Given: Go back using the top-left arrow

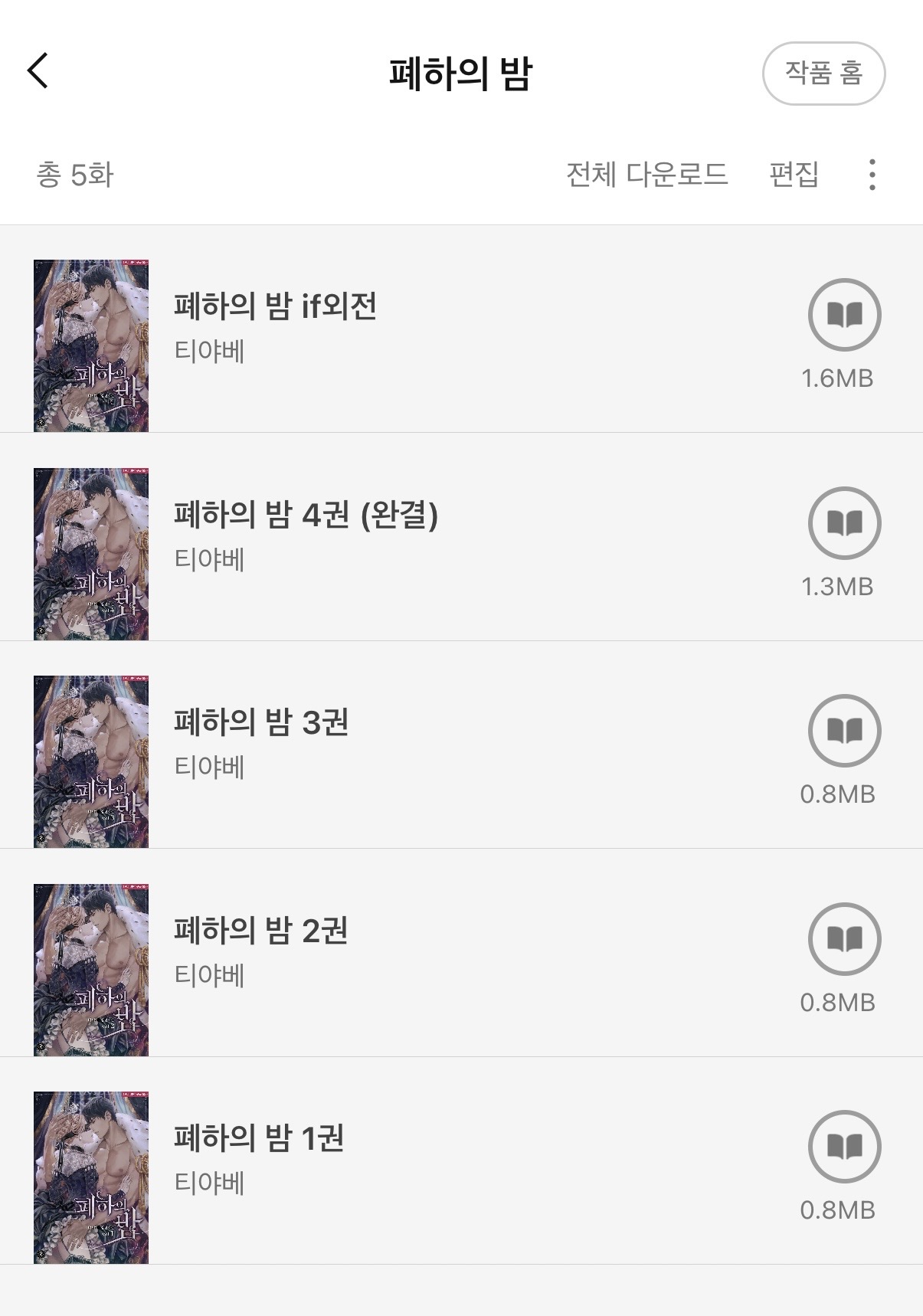Looking at the screenshot, I should [x=38, y=71].
